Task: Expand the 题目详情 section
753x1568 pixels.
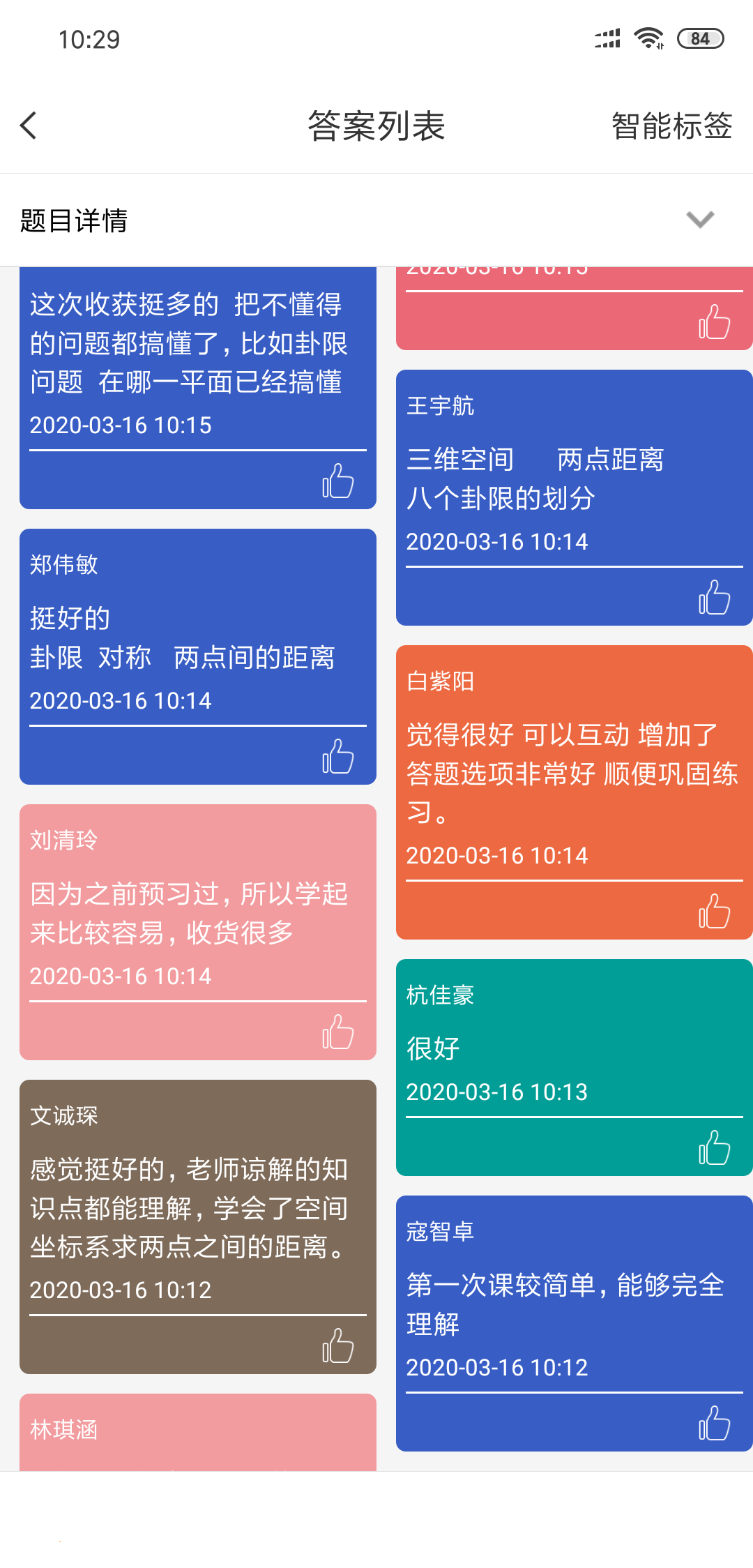Action: 700,220
